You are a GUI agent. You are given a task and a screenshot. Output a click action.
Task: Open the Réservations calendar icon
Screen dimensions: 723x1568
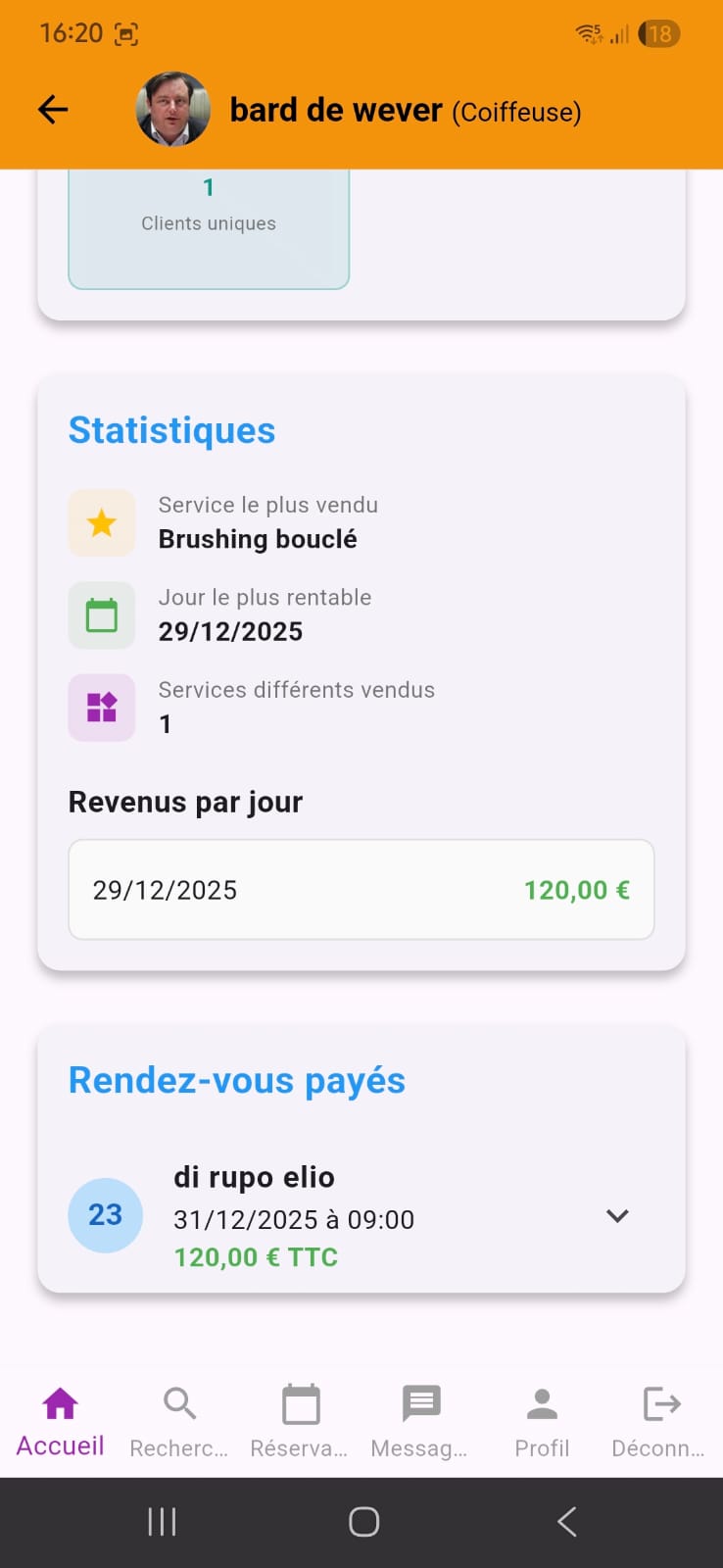[x=299, y=1403]
